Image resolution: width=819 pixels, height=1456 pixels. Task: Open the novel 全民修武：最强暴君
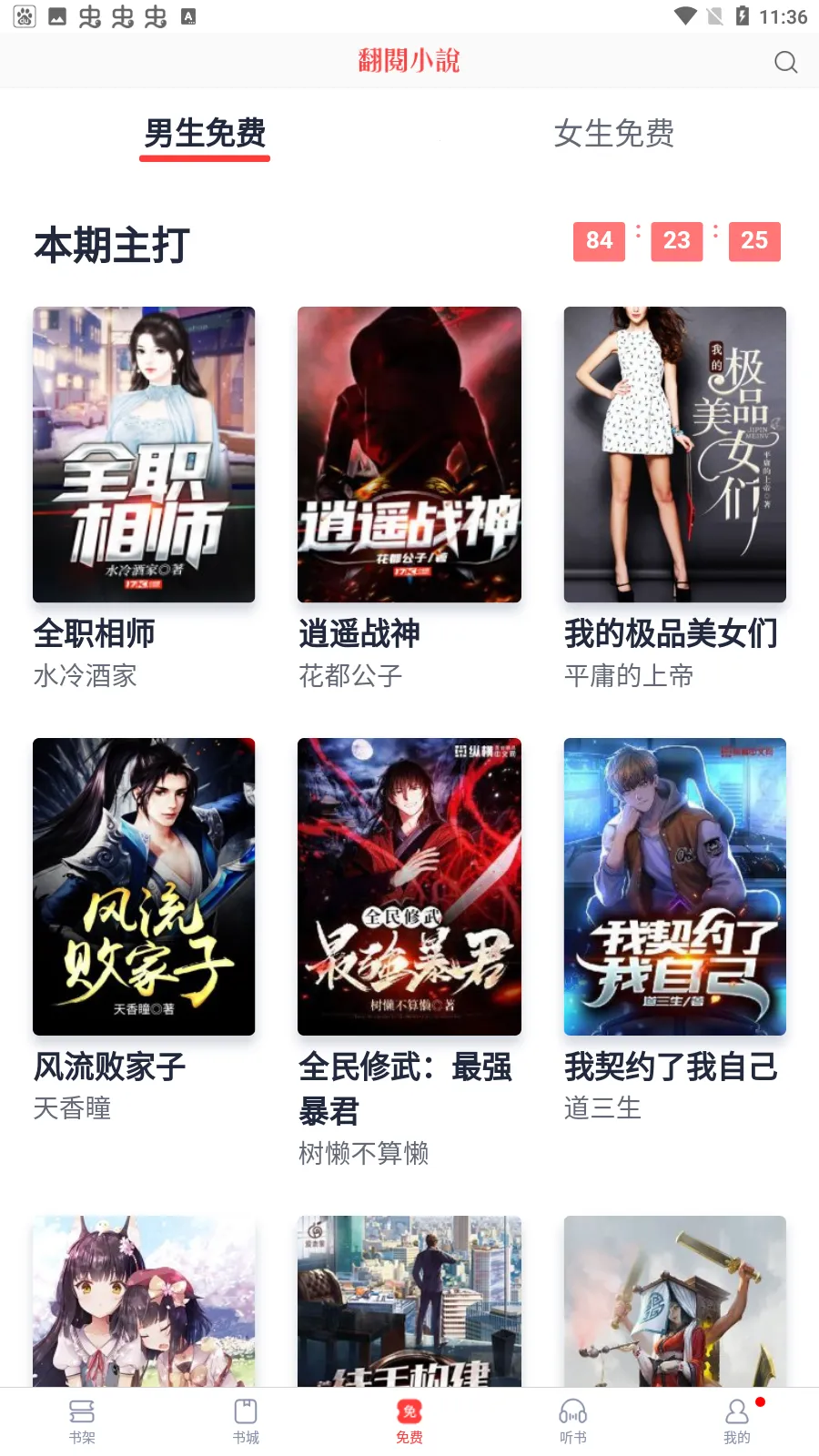pyautogui.click(x=409, y=886)
